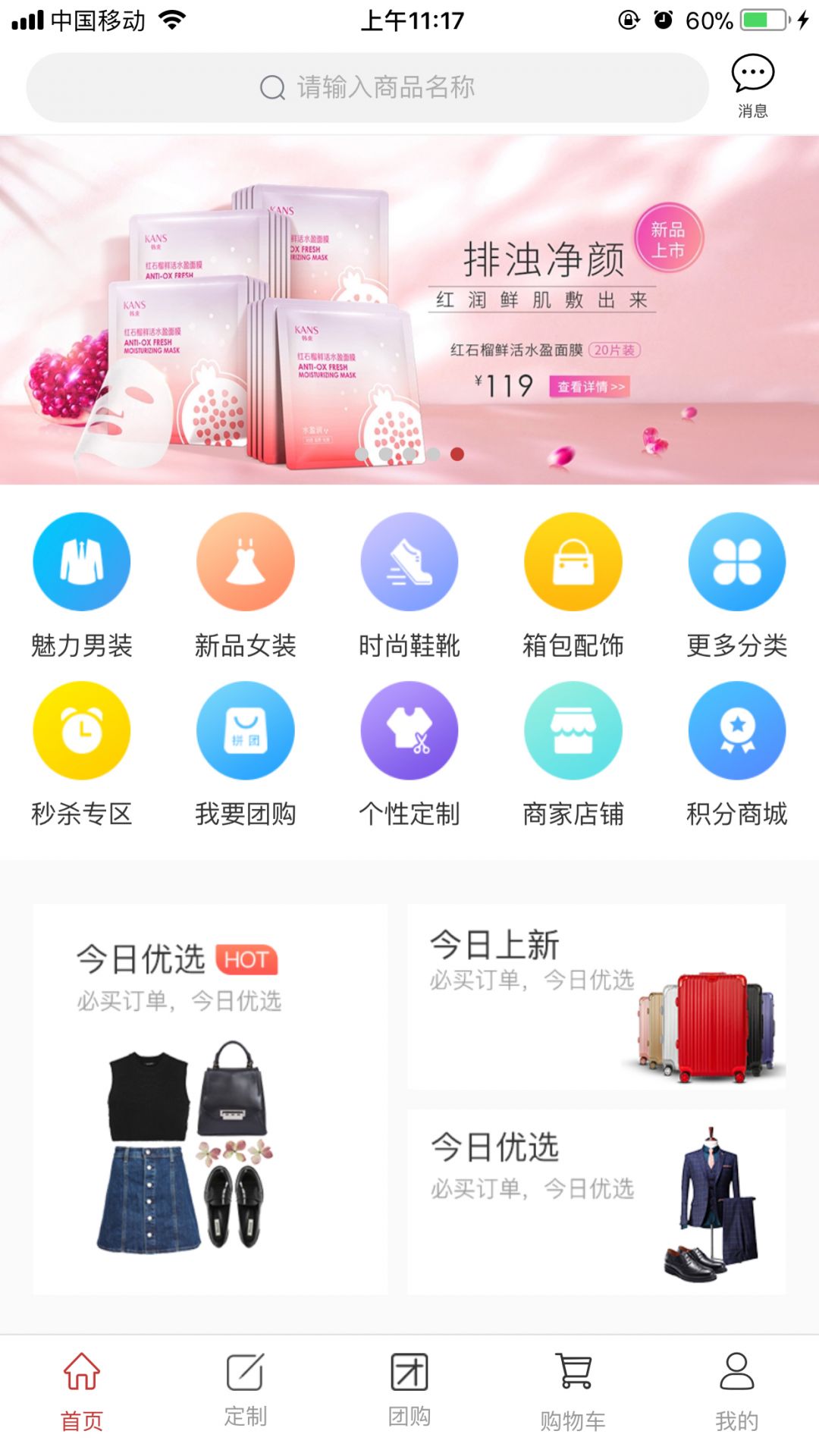Screen dimensions: 819x1456
Task: Switch to the 团购 tab
Action: [409, 1389]
